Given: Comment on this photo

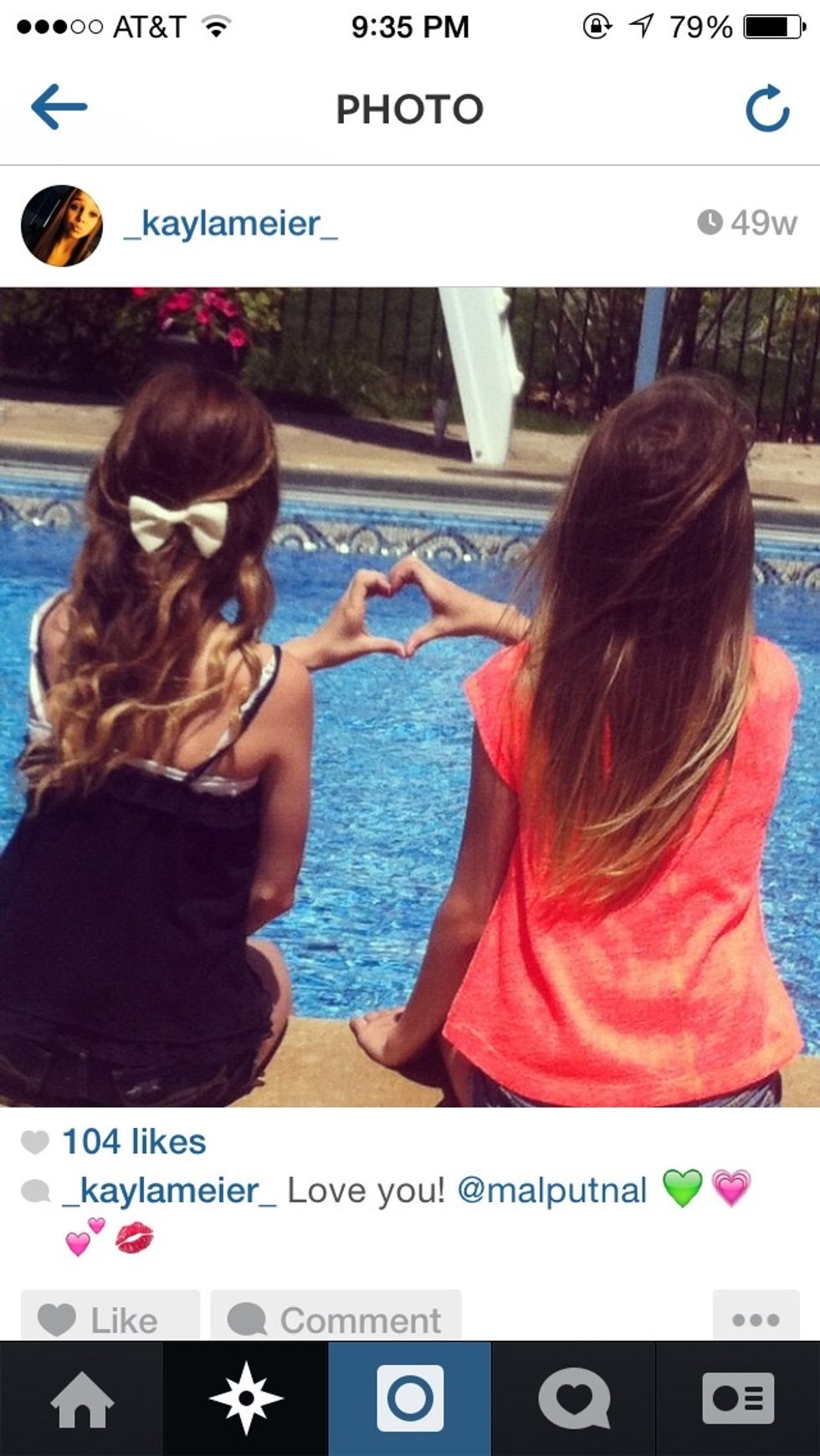Looking at the screenshot, I should 336,1320.
